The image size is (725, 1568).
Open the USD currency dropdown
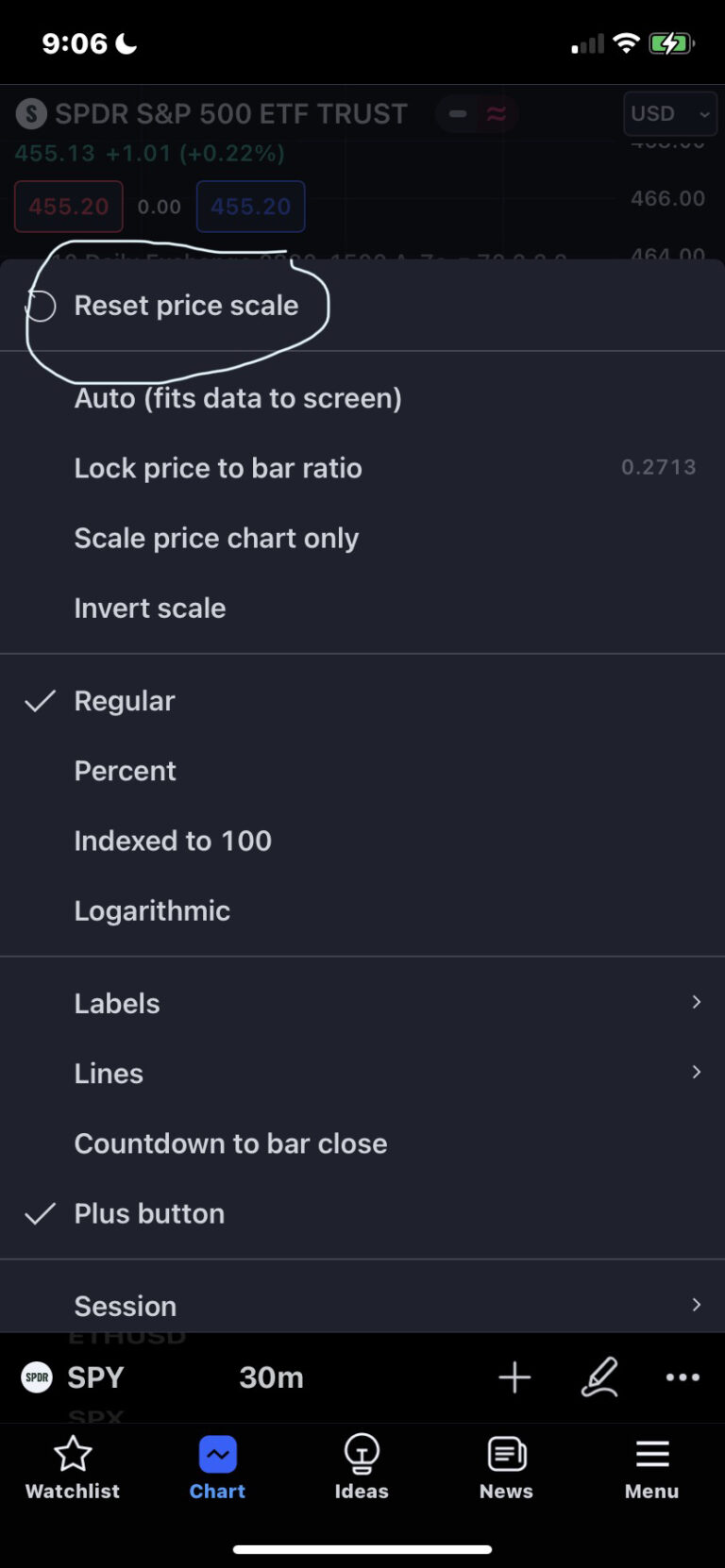[670, 113]
